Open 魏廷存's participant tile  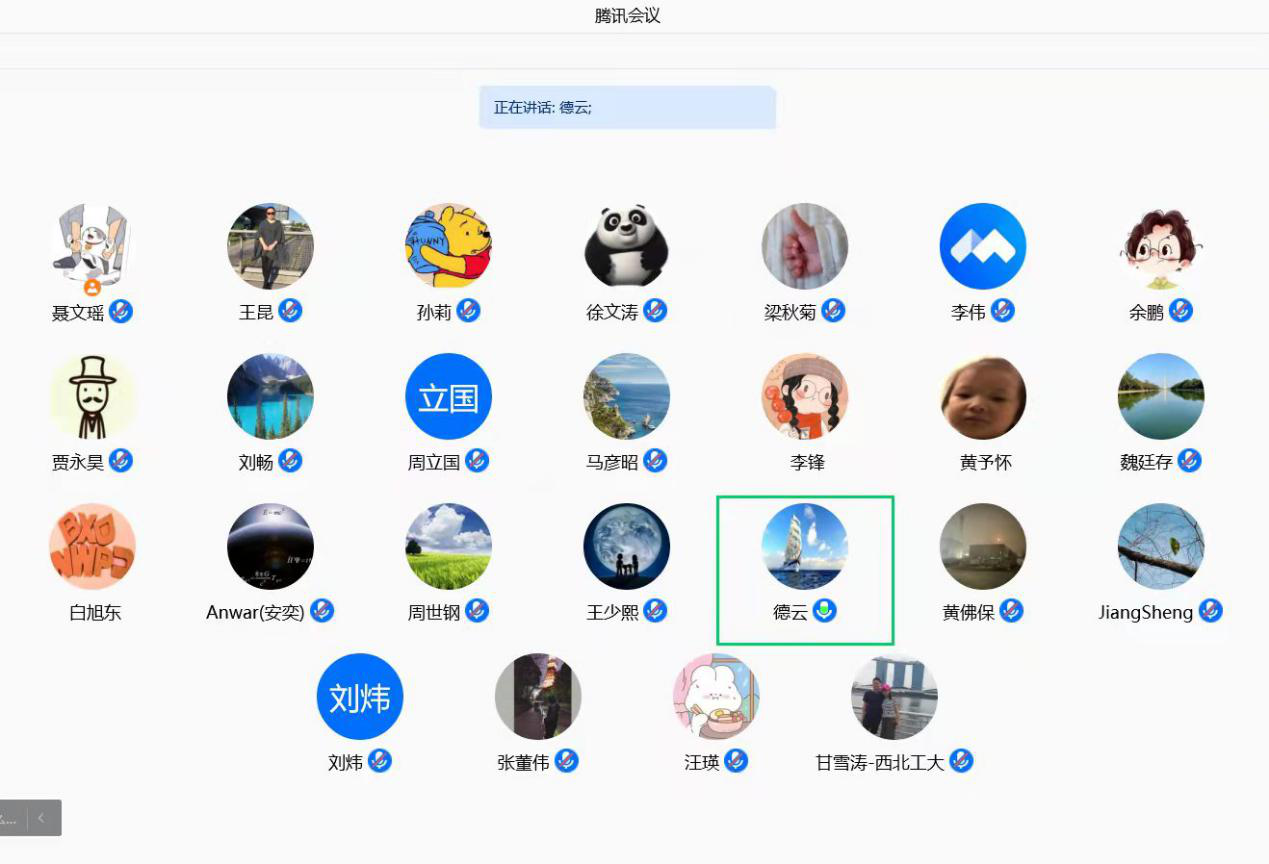click(x=1160, y=397)
